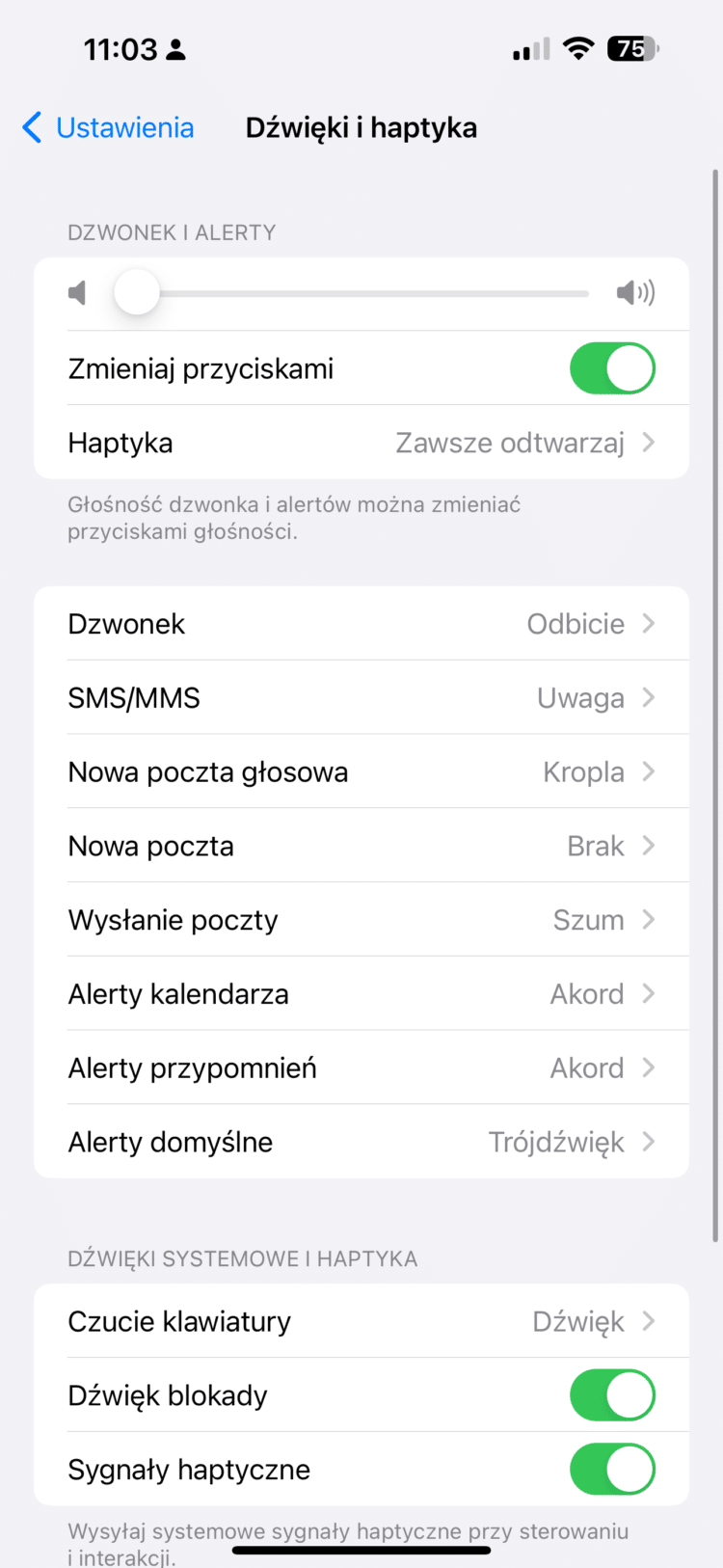This screenshot has height=1568, width=723.
Task: Disable Sygnały haptyczne
Action: click(612, 1469)
